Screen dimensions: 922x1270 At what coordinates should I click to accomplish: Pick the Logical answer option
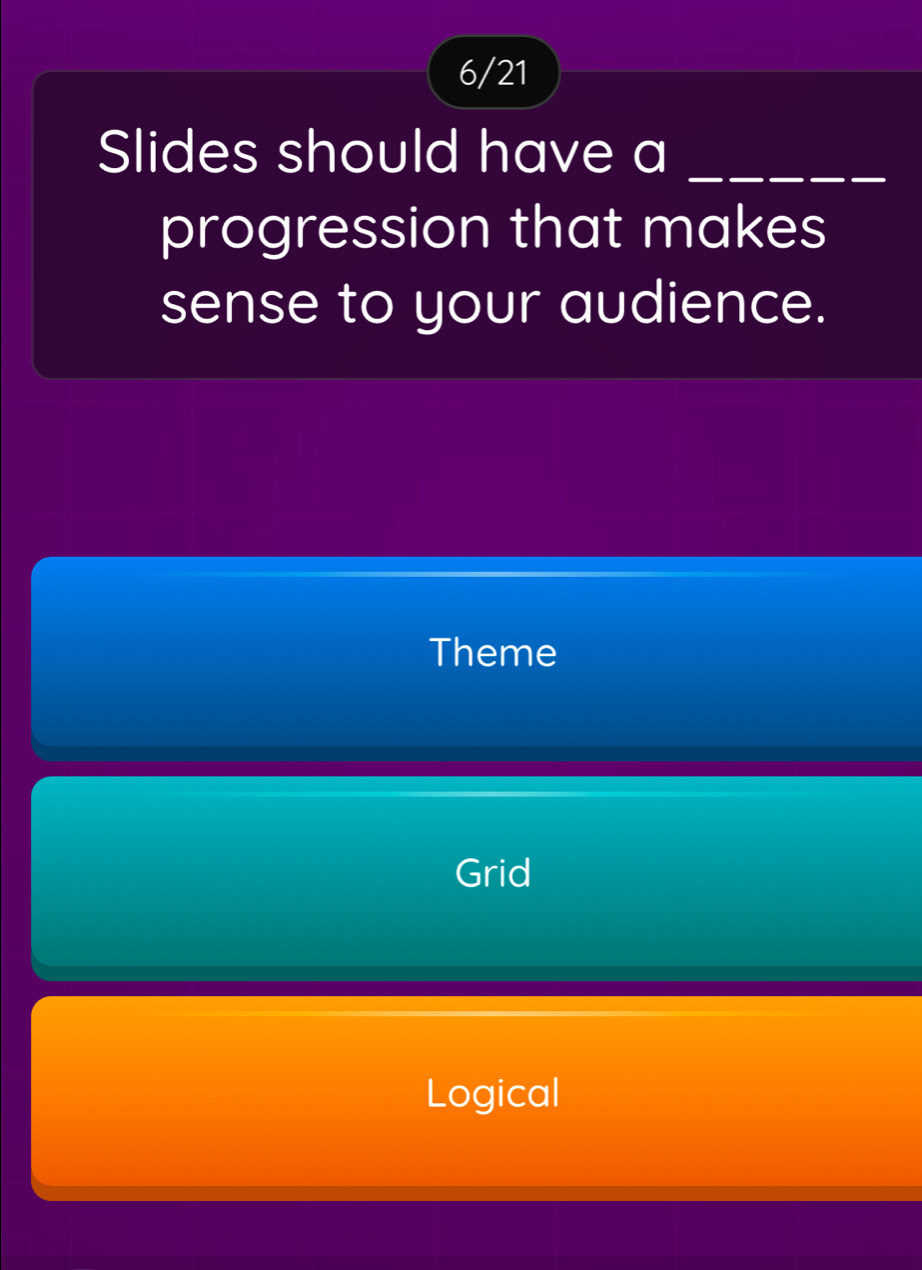tap(492, 1092)
